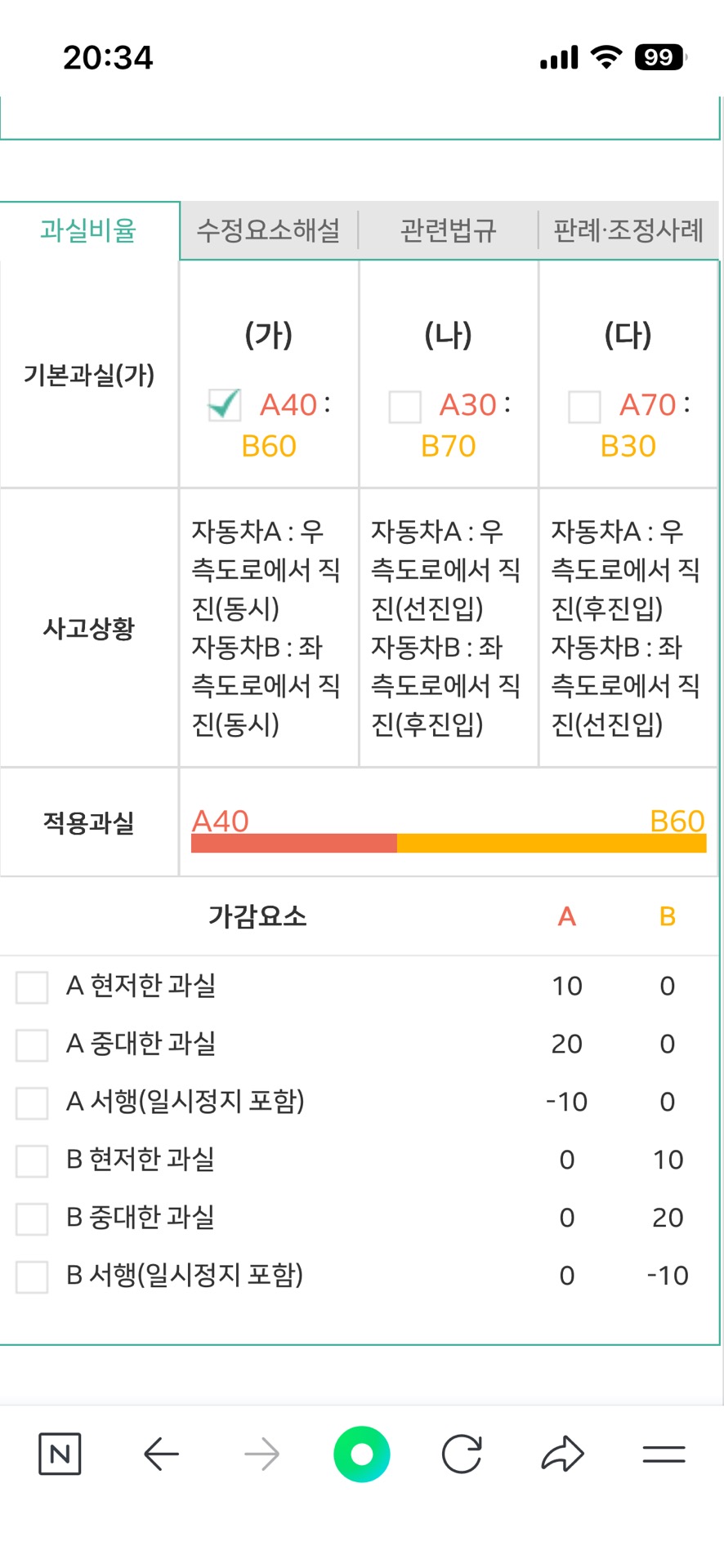Open the 관련법규 tab
The height and width of the screenshot is (1568, 724).
point(448,230)
